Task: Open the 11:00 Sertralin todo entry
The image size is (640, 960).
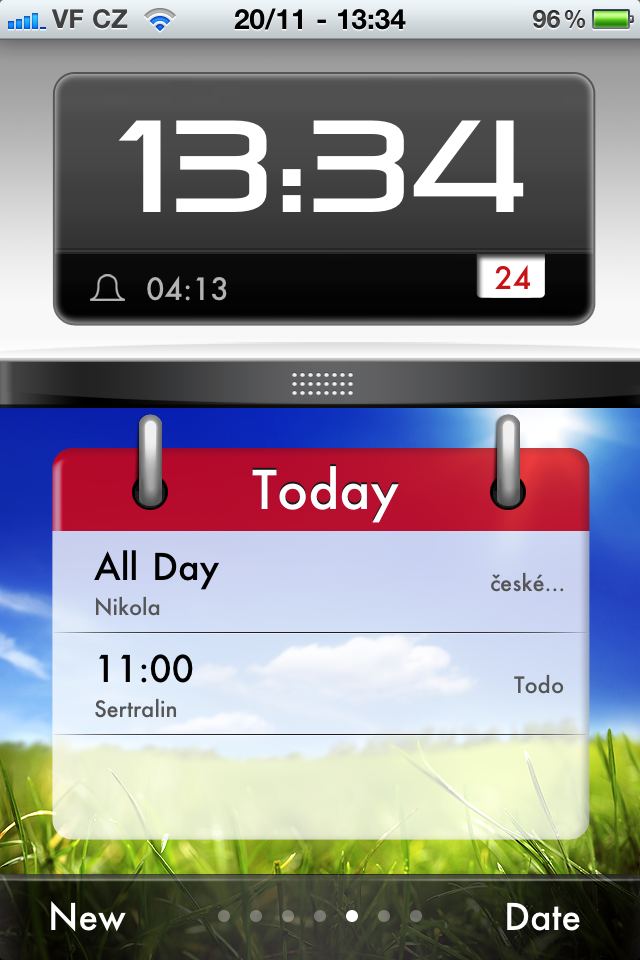Action: [320, 685]
